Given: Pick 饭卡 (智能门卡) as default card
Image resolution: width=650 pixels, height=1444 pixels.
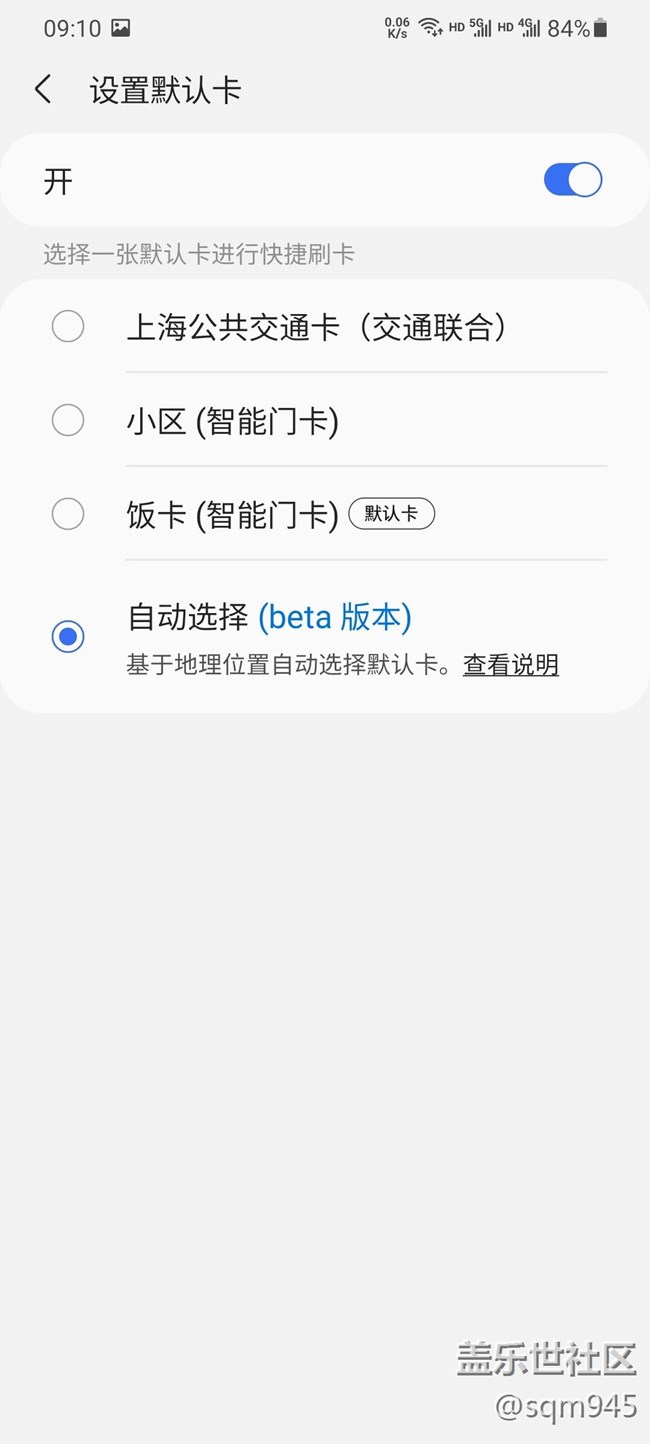Looking at the screenshot, I should 68,514.
